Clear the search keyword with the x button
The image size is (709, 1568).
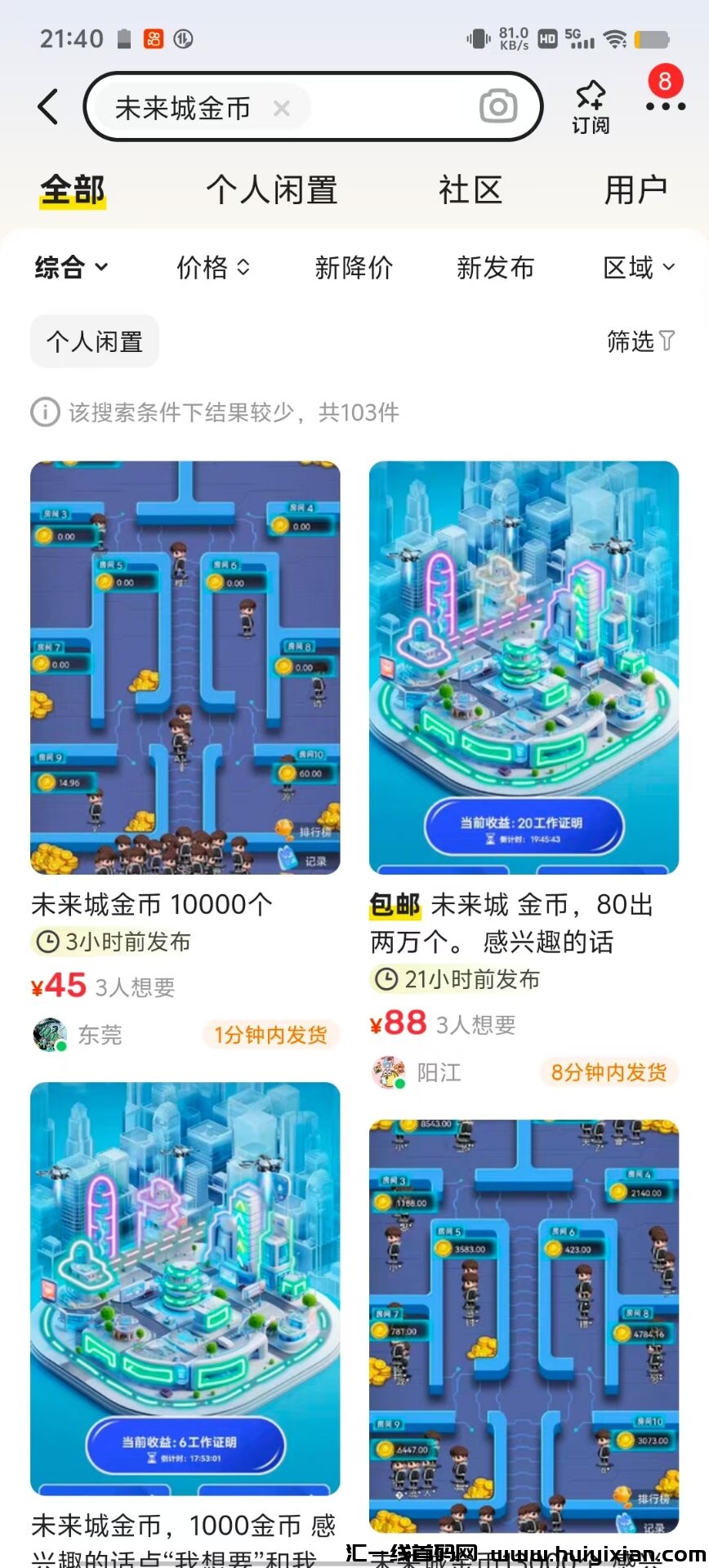282,108
